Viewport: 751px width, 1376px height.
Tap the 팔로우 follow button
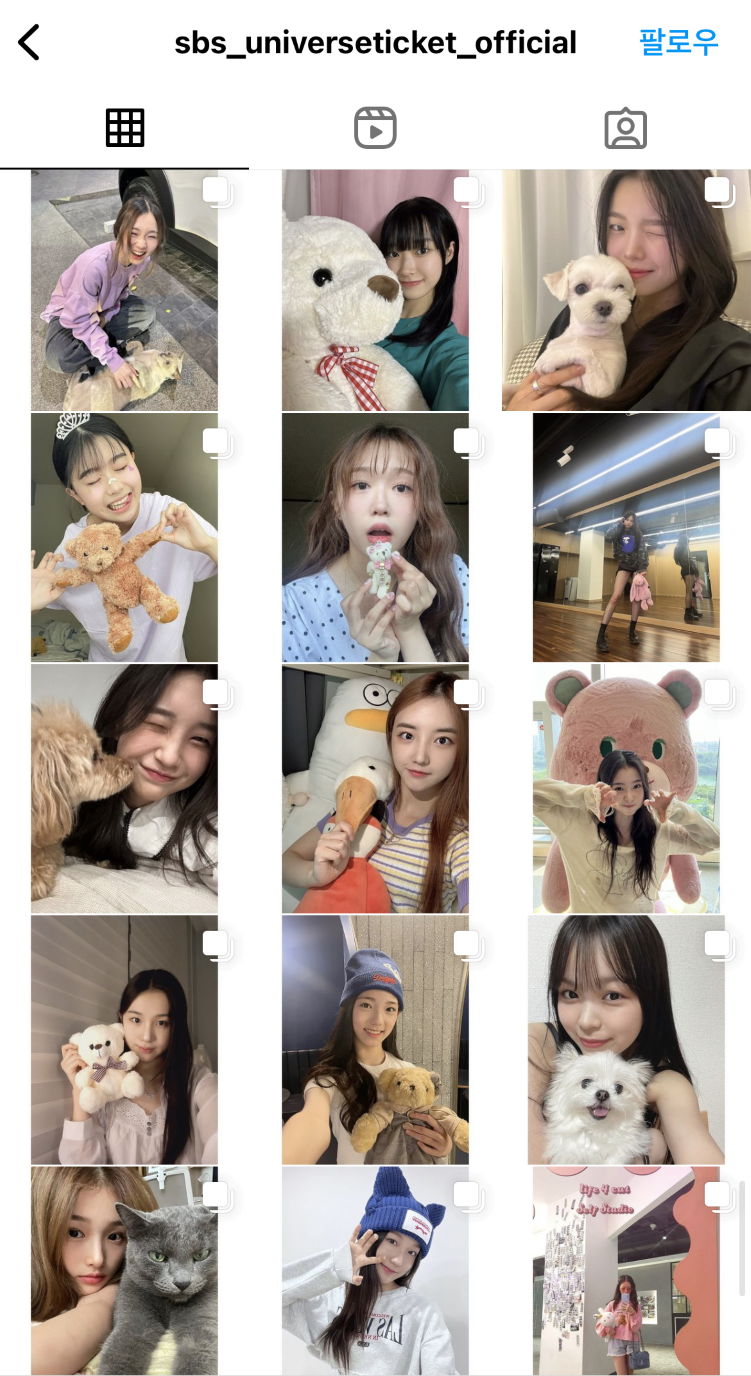(678, 42)
